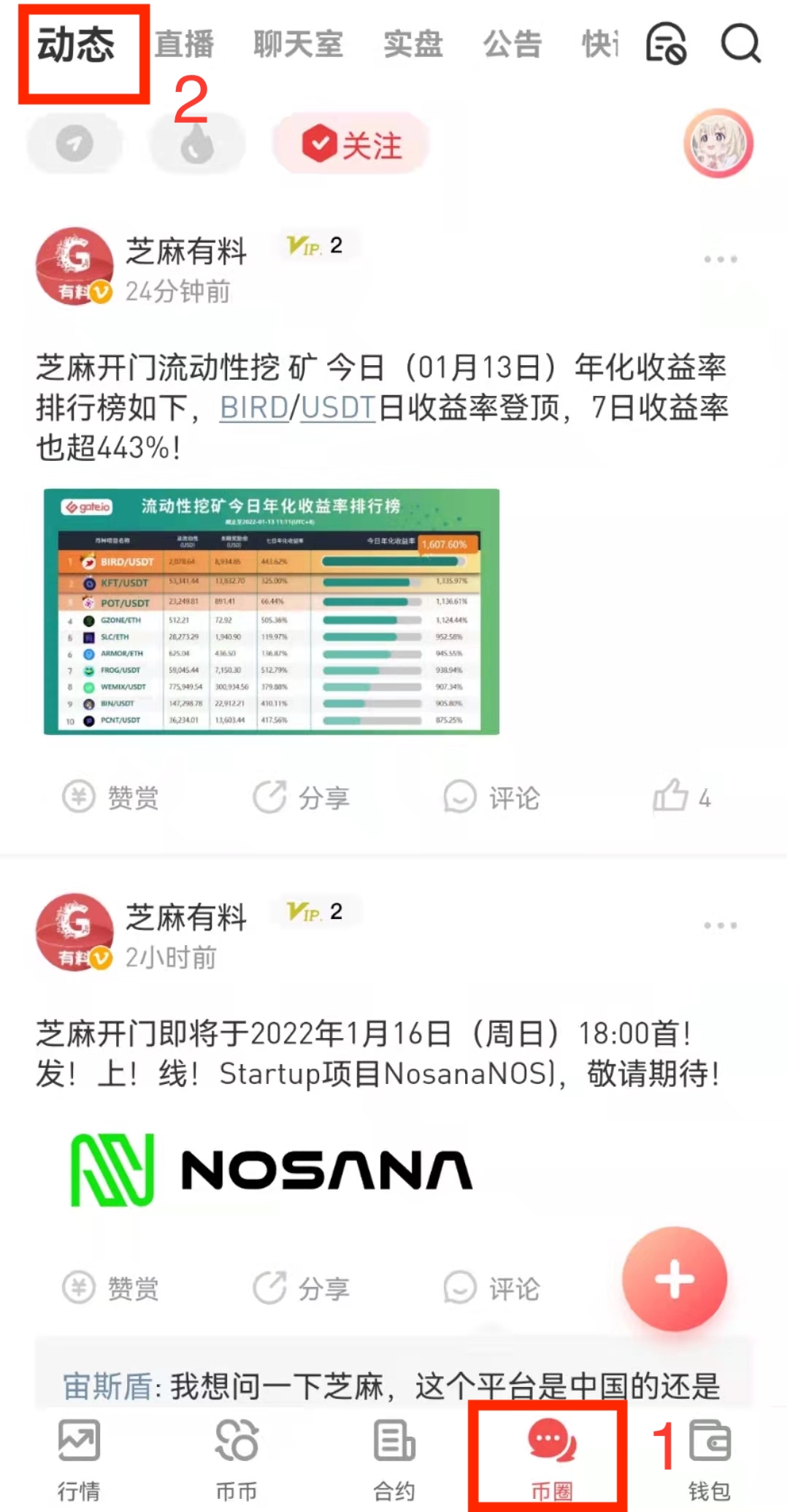Viewport: 787px width, 1512px height.
Task: Tap the flame hot-posts filter
Action: [197, 144]
